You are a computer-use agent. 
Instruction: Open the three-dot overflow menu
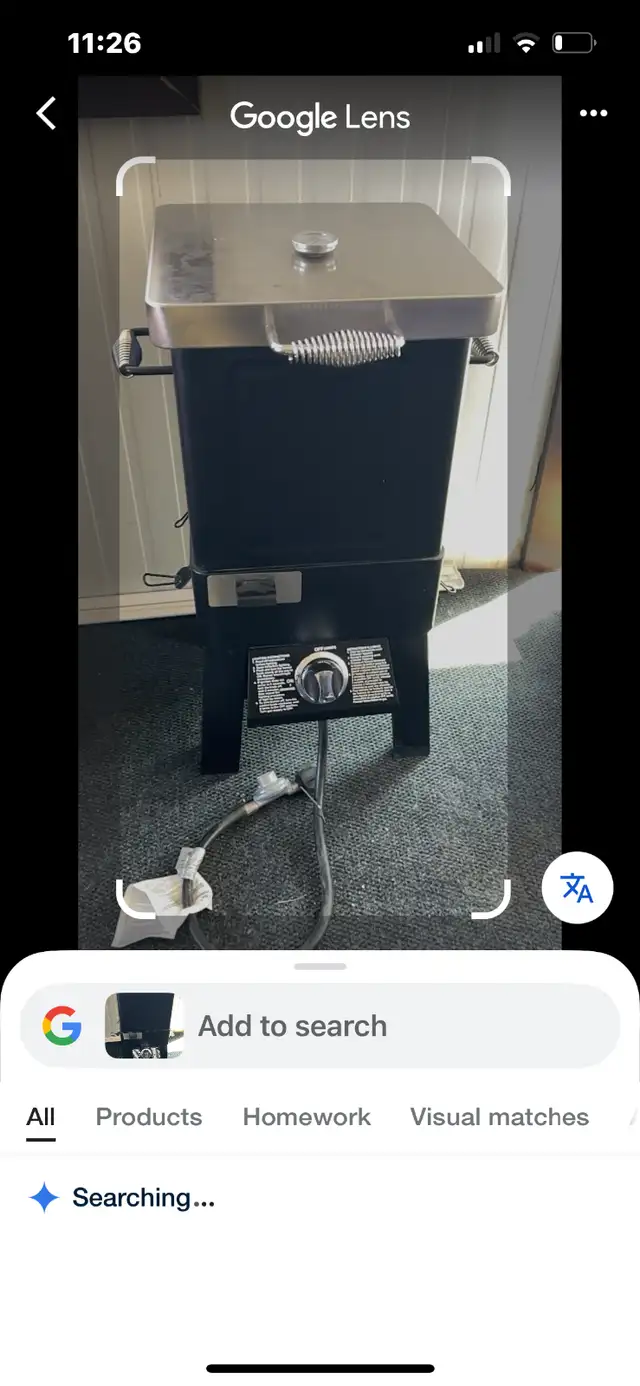pos(593,114)
